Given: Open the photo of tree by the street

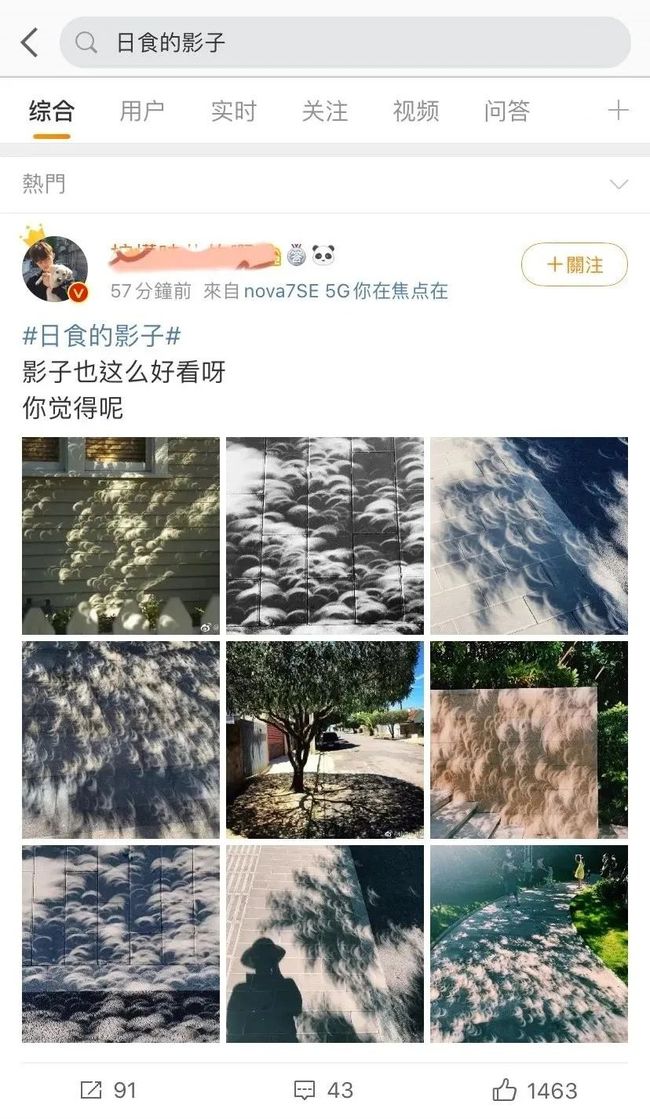Looking at the screenshot, I should [x=325, y=739].
